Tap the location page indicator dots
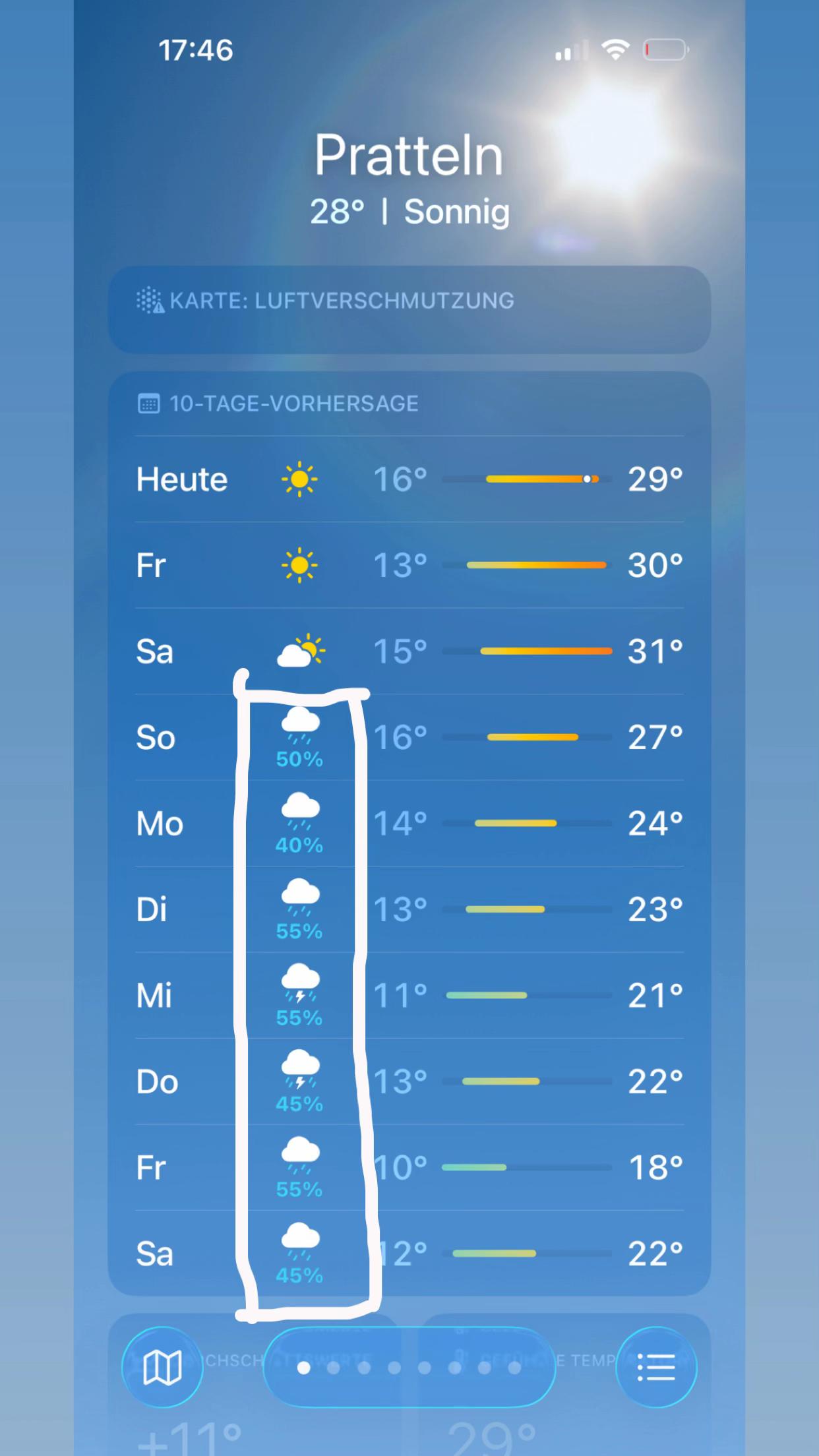This screenshot has width=819, height=1456. tap(409, 1368)
